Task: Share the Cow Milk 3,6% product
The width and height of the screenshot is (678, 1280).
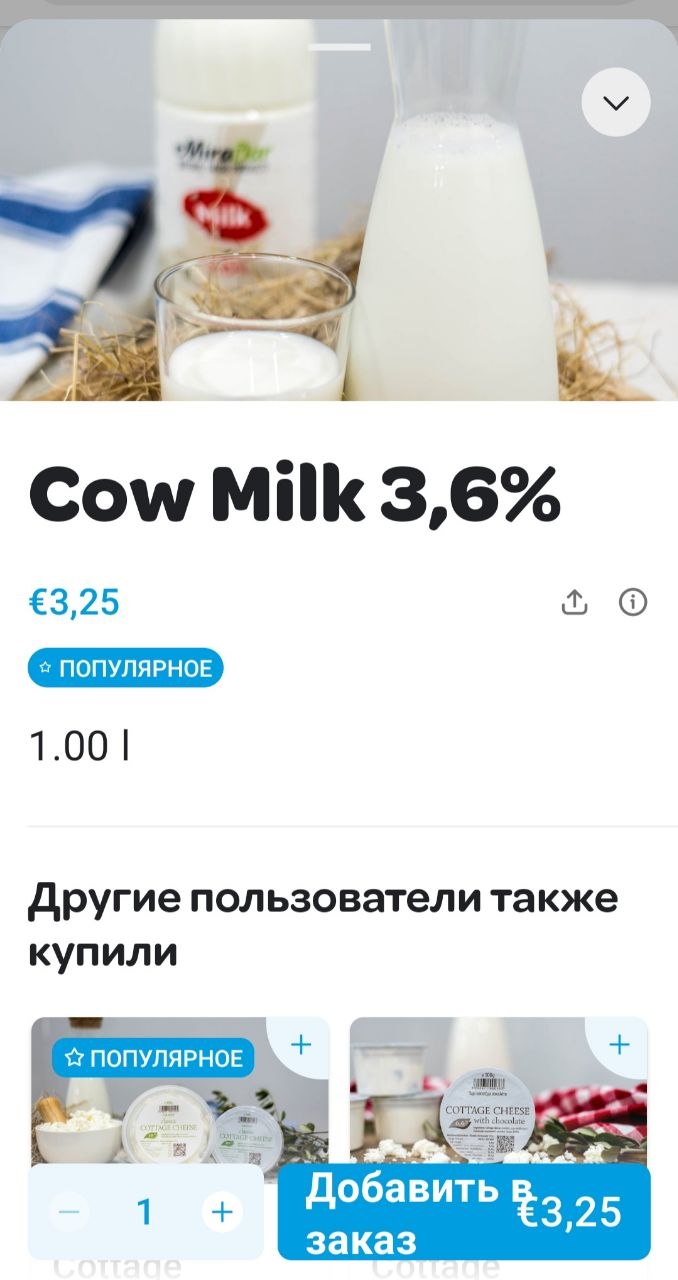Action: click(574, 602)
